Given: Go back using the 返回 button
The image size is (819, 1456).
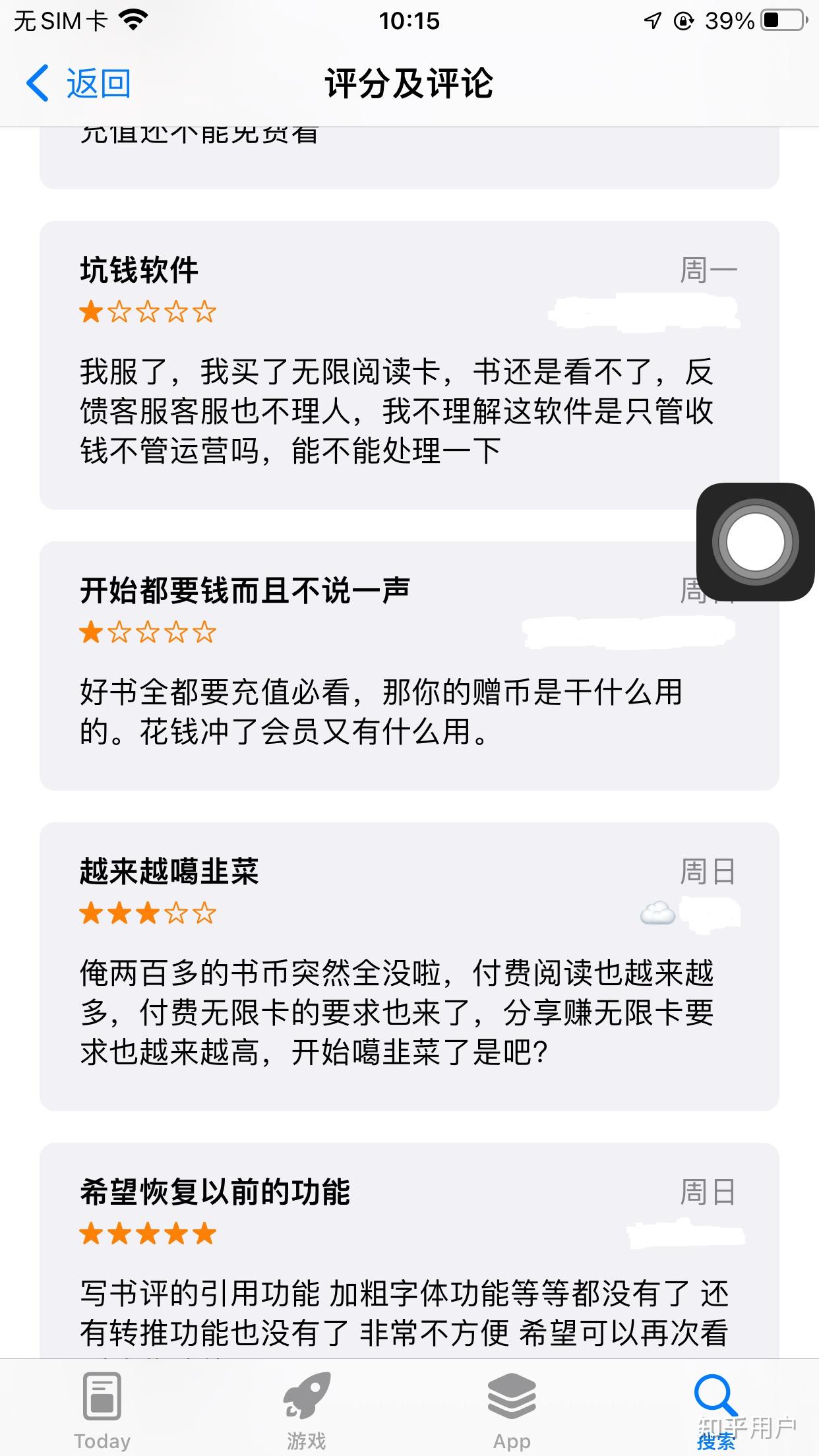Looking at the screenshot, I should coord(78,84).
